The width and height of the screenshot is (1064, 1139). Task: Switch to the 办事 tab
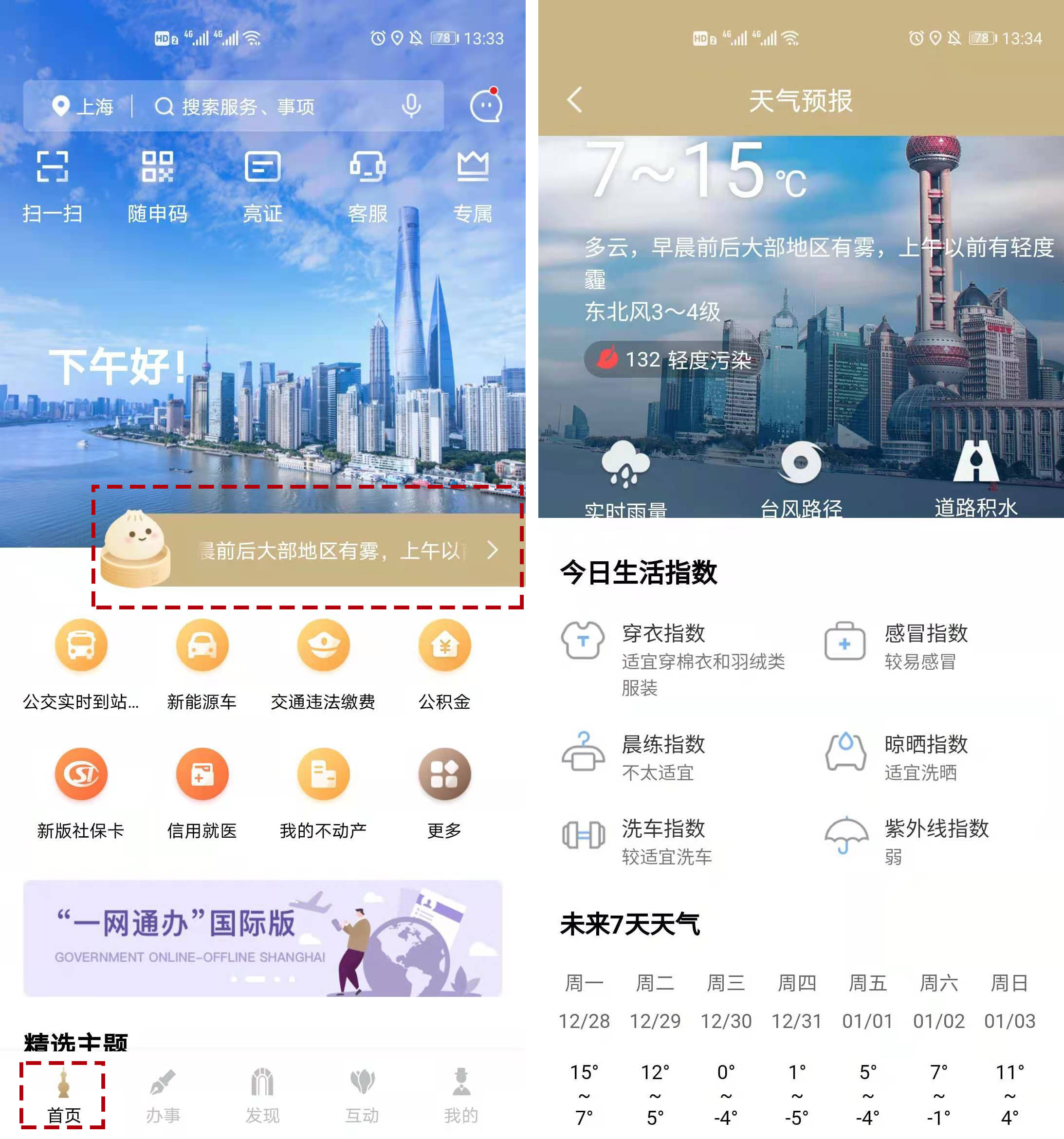(x=163, y=1095)
